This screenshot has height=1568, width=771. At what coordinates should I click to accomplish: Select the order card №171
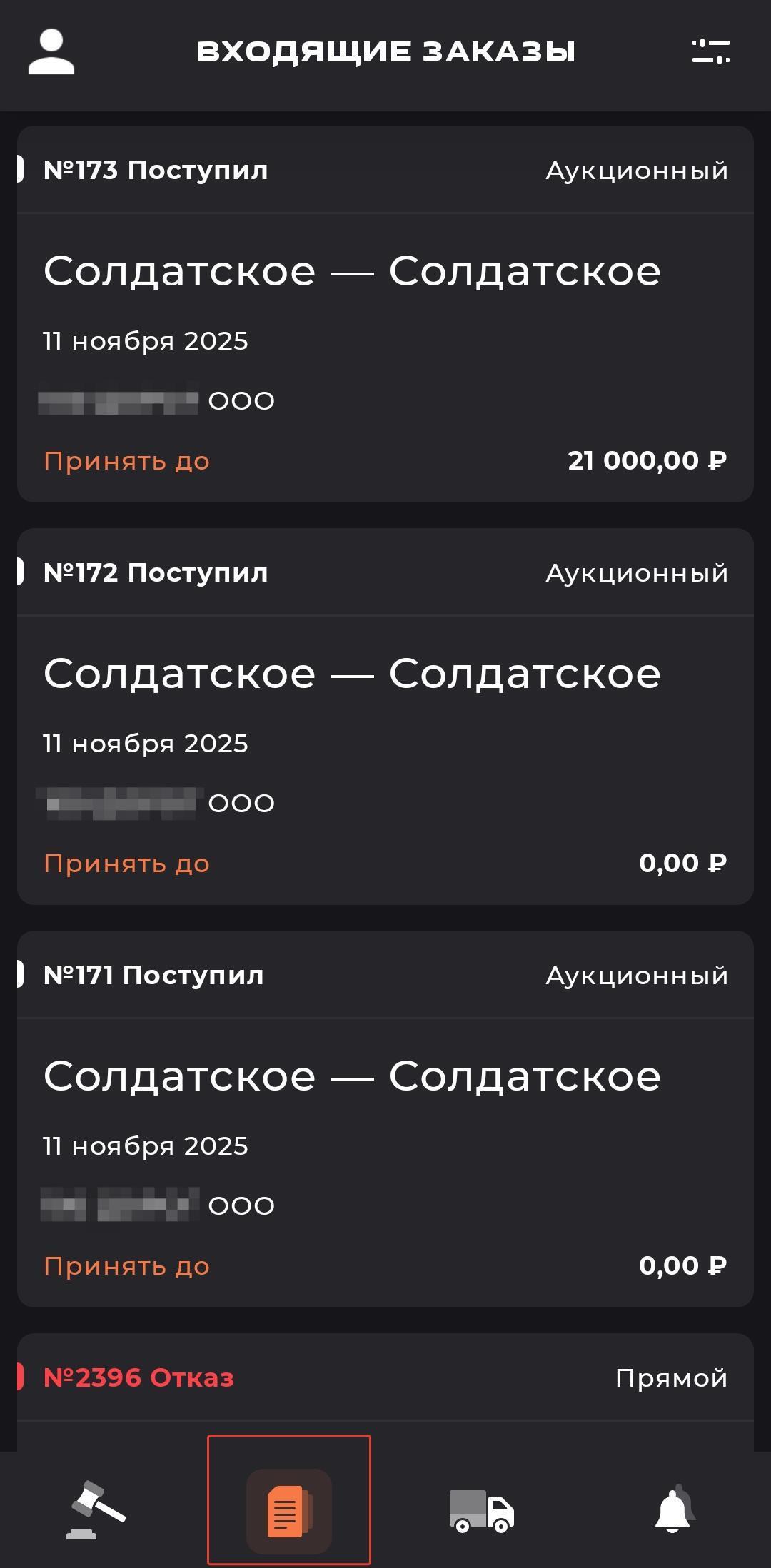coord(385,1119)
